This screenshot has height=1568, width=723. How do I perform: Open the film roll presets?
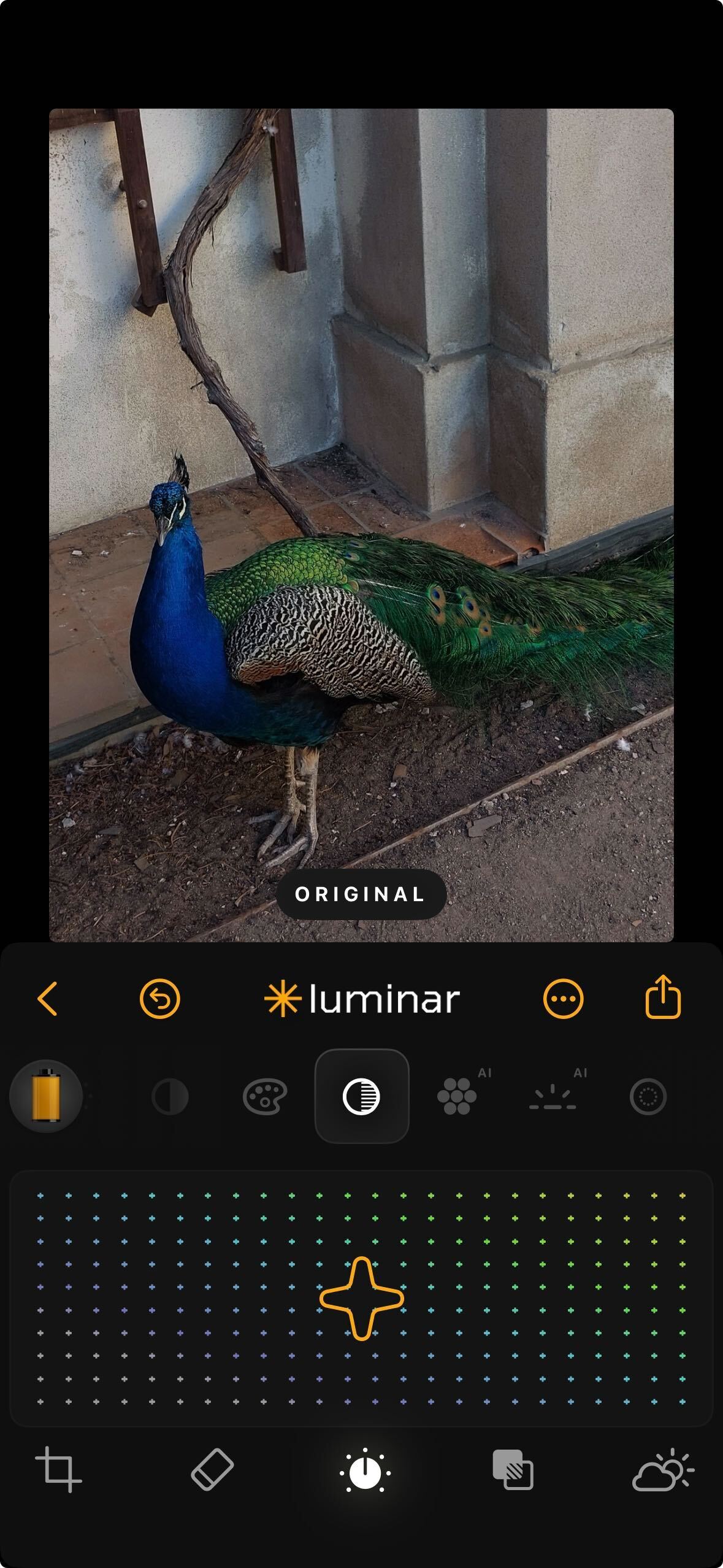click(x=46, y=1096)
